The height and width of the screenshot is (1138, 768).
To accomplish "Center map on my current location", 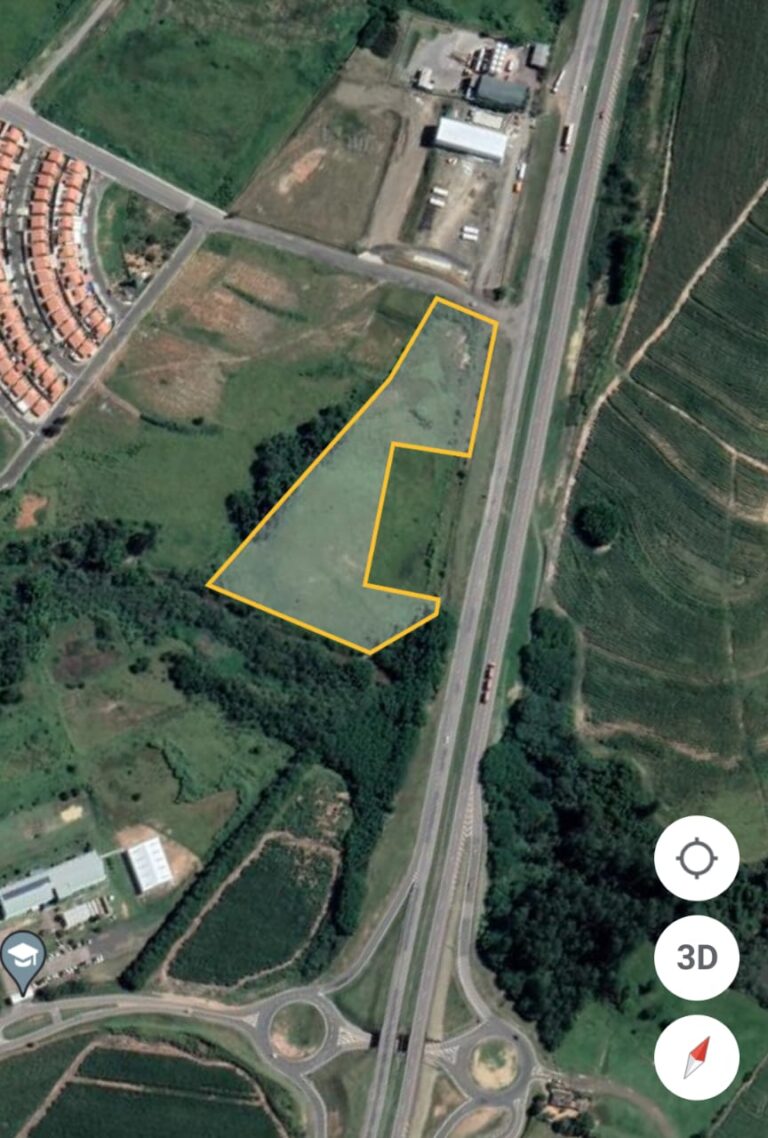I will 697,858.
